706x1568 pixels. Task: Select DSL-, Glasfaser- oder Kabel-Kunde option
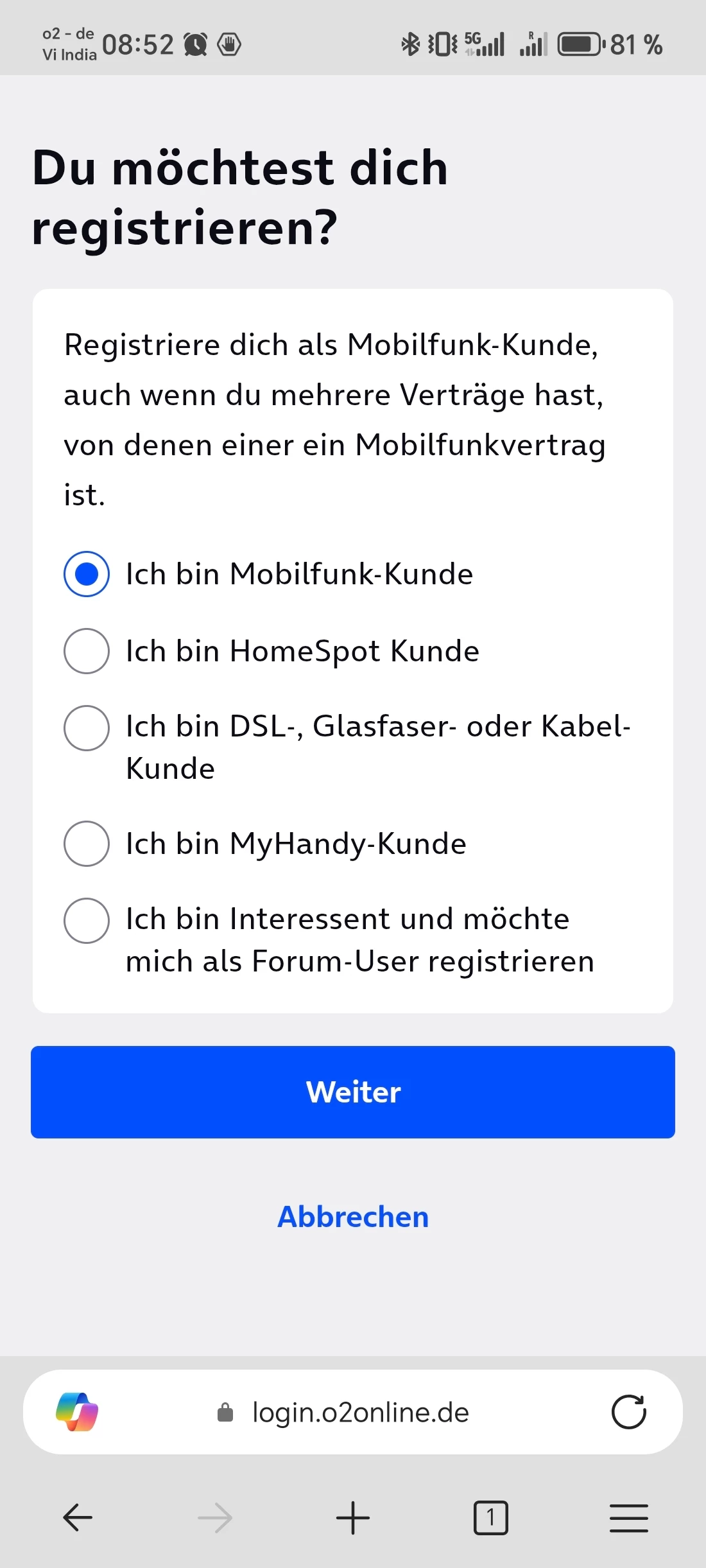pos(87,727)
